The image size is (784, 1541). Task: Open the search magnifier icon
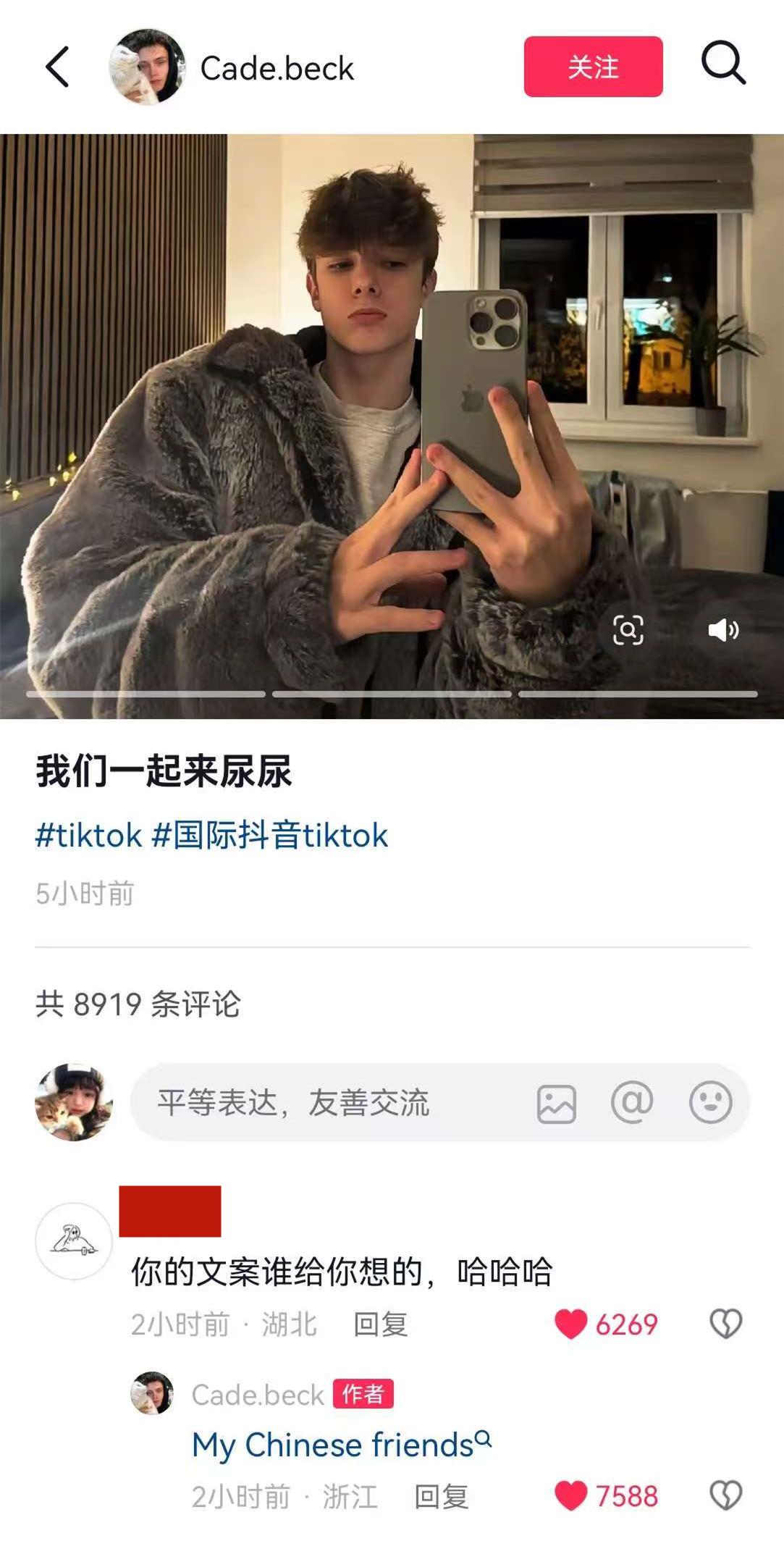tap(723, 64)
